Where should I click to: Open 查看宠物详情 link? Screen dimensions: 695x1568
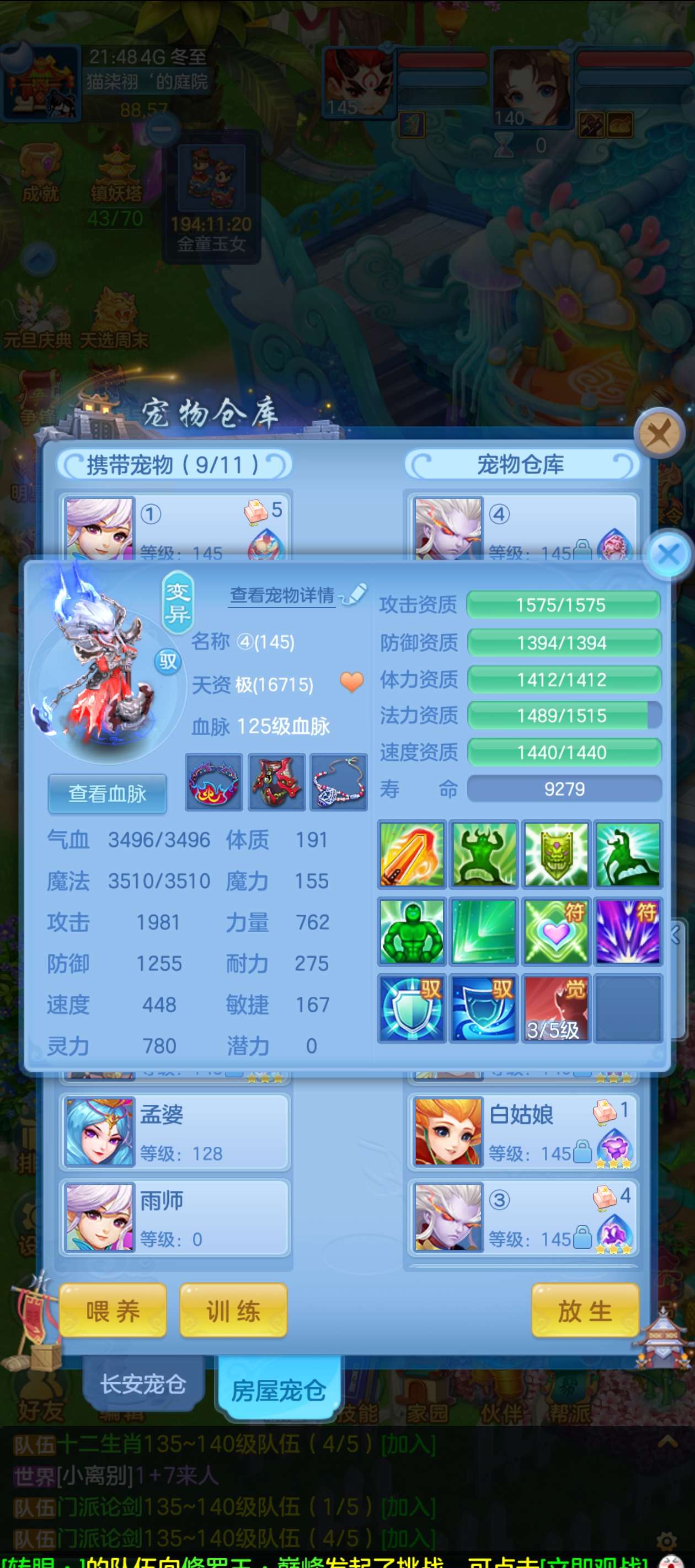(282, 595)
